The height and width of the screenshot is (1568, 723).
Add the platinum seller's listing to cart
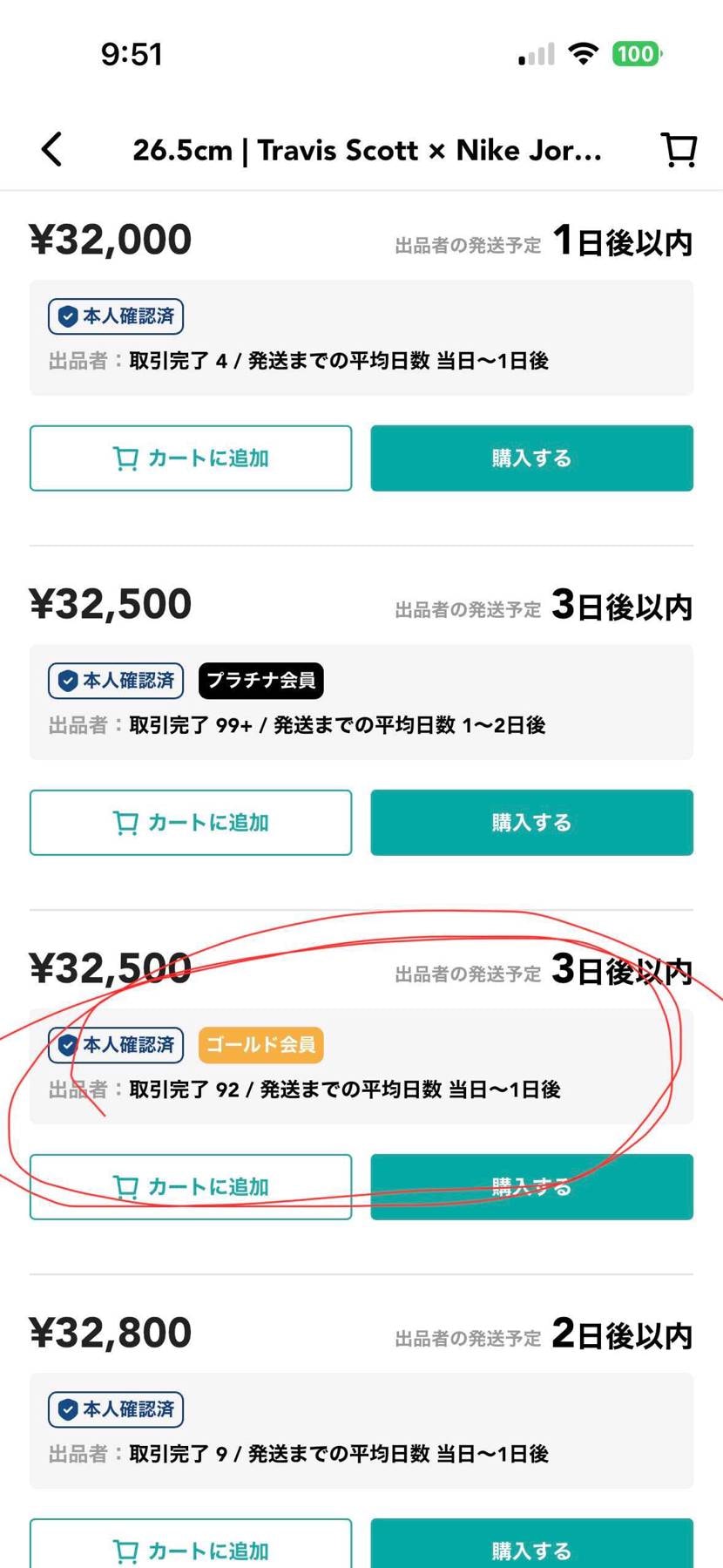click(191, 822)
